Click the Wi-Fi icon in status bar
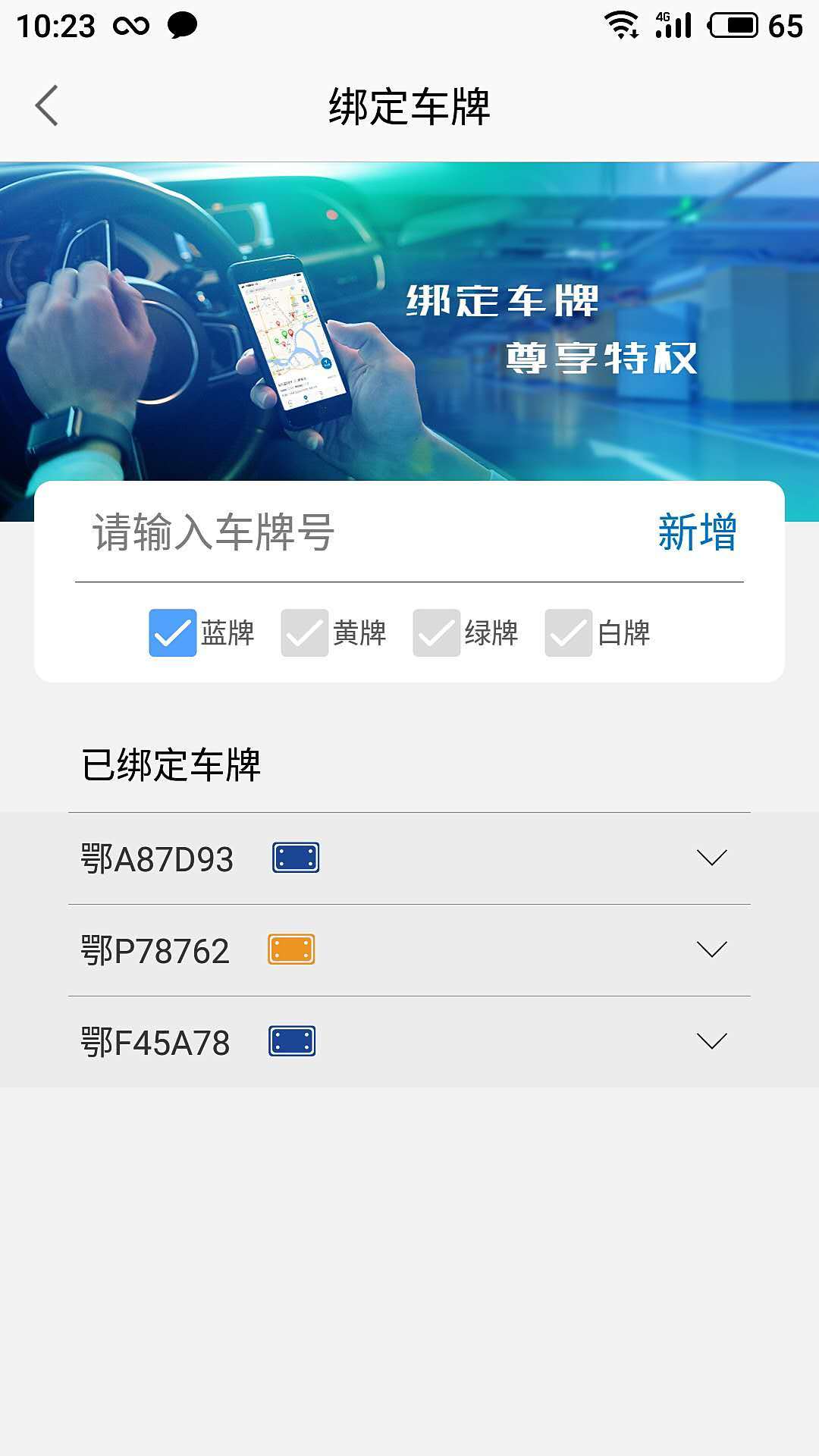Viewport: 819px width, 1456px height. click(x=622, y=24)
